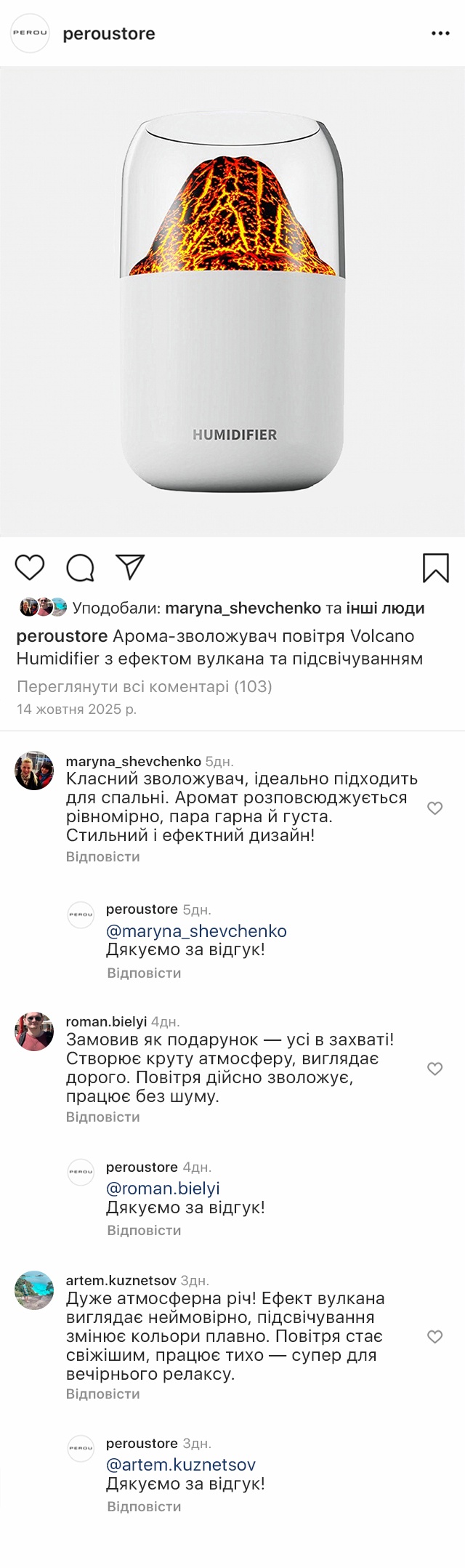Open the @roman.bielyi mention link
Image resolution: width=465 pixels, height=1568 pixels.
point(163,1188)
